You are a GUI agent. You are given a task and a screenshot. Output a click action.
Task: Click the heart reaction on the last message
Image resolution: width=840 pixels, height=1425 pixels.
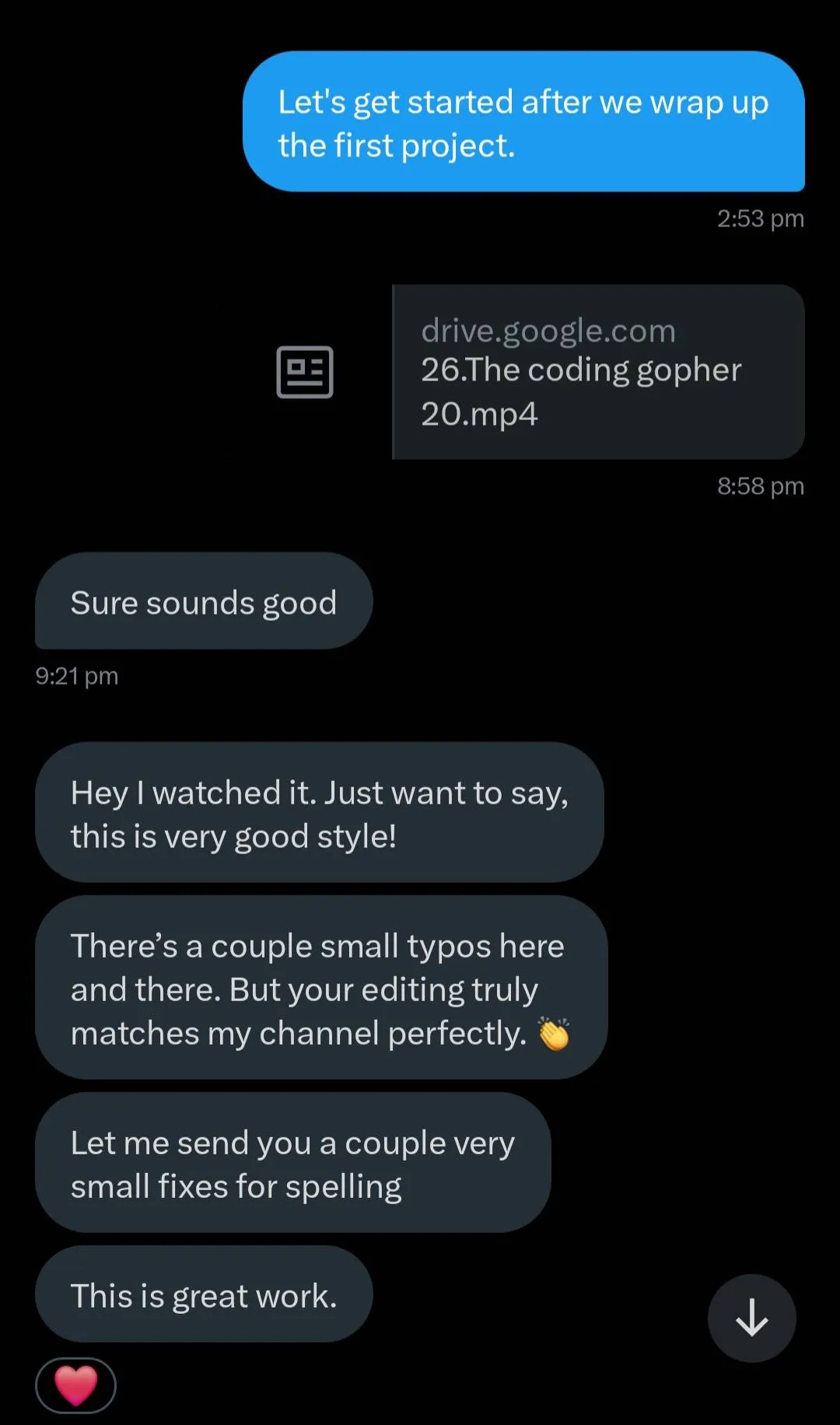(76, 1385)
